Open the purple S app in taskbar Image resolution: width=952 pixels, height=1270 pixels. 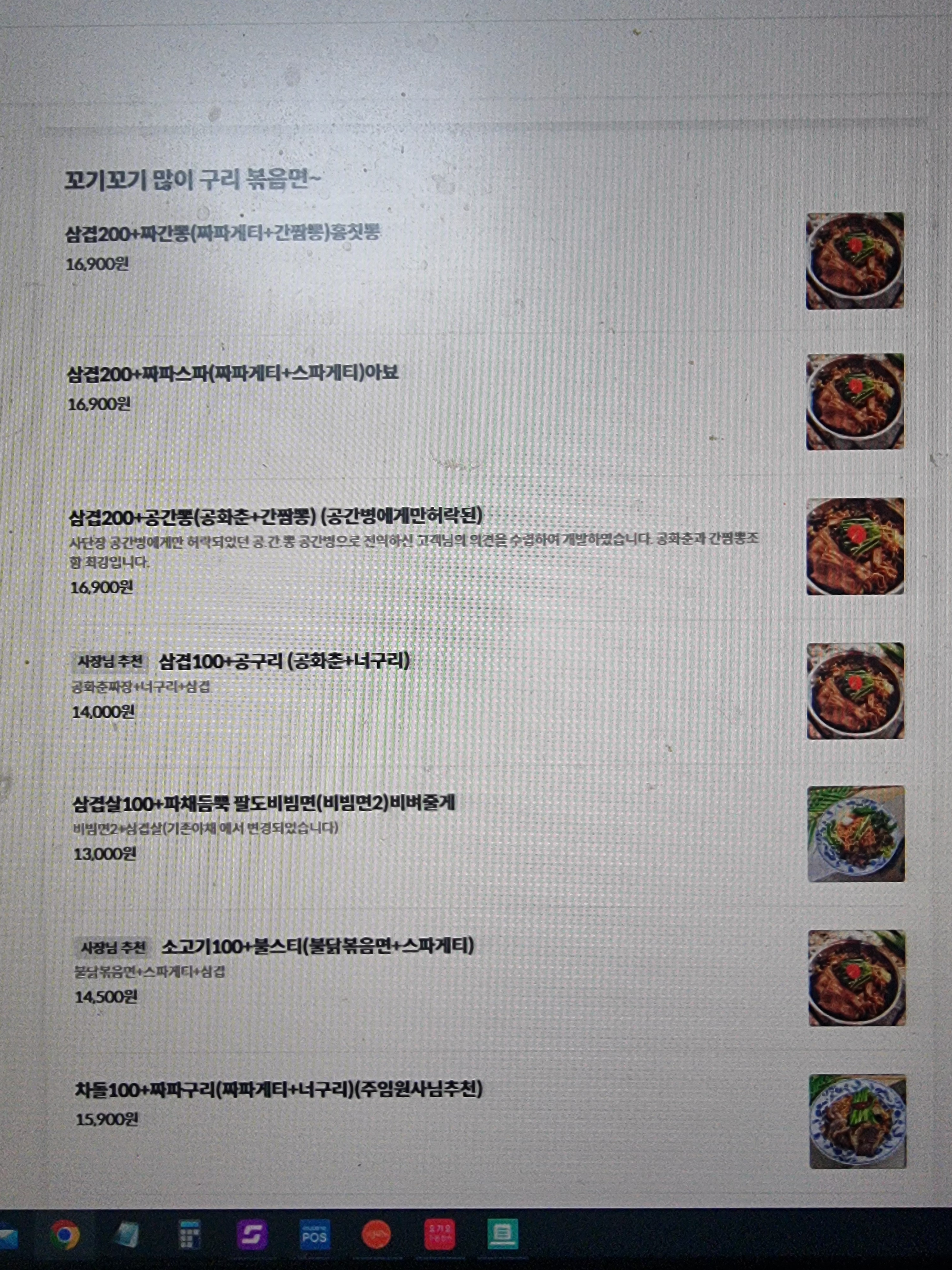pyautogui.click(x=252, y=1235)
